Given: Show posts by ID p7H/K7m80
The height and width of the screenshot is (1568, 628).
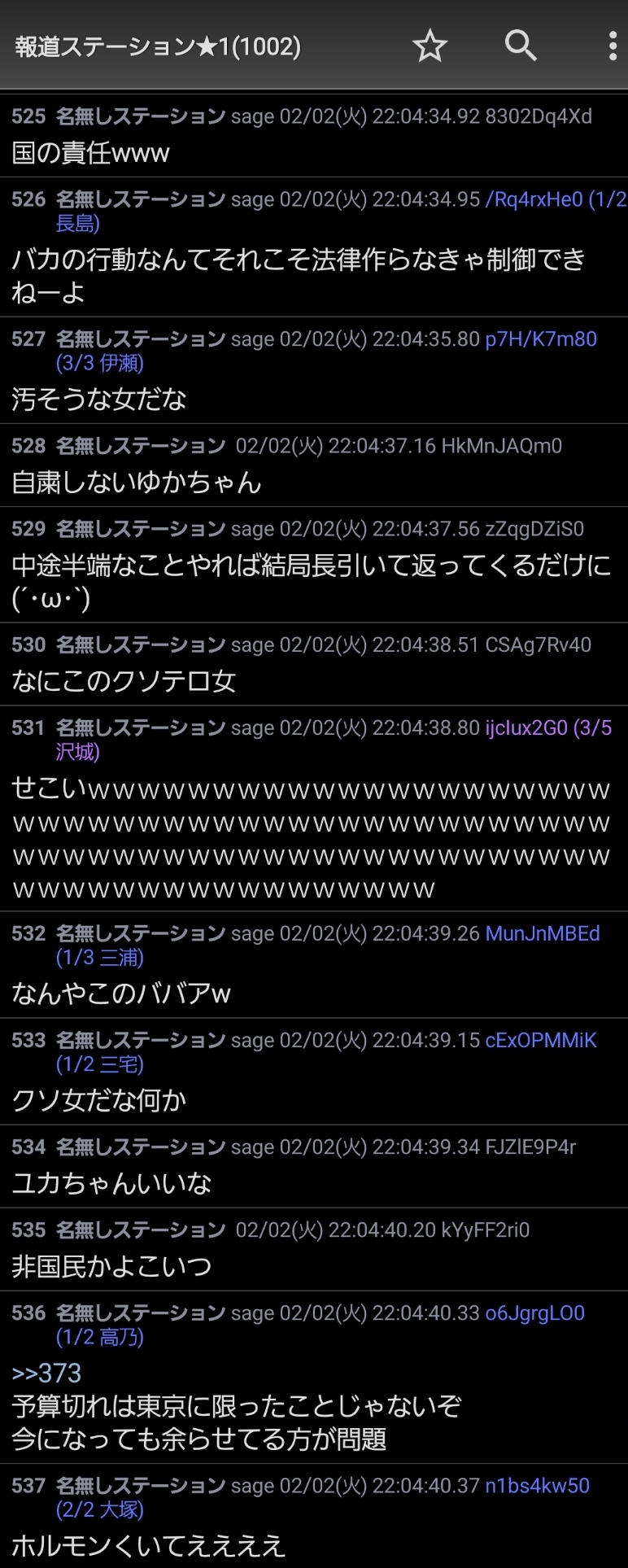Looking at the screenshot, I should tap(541, 339).
